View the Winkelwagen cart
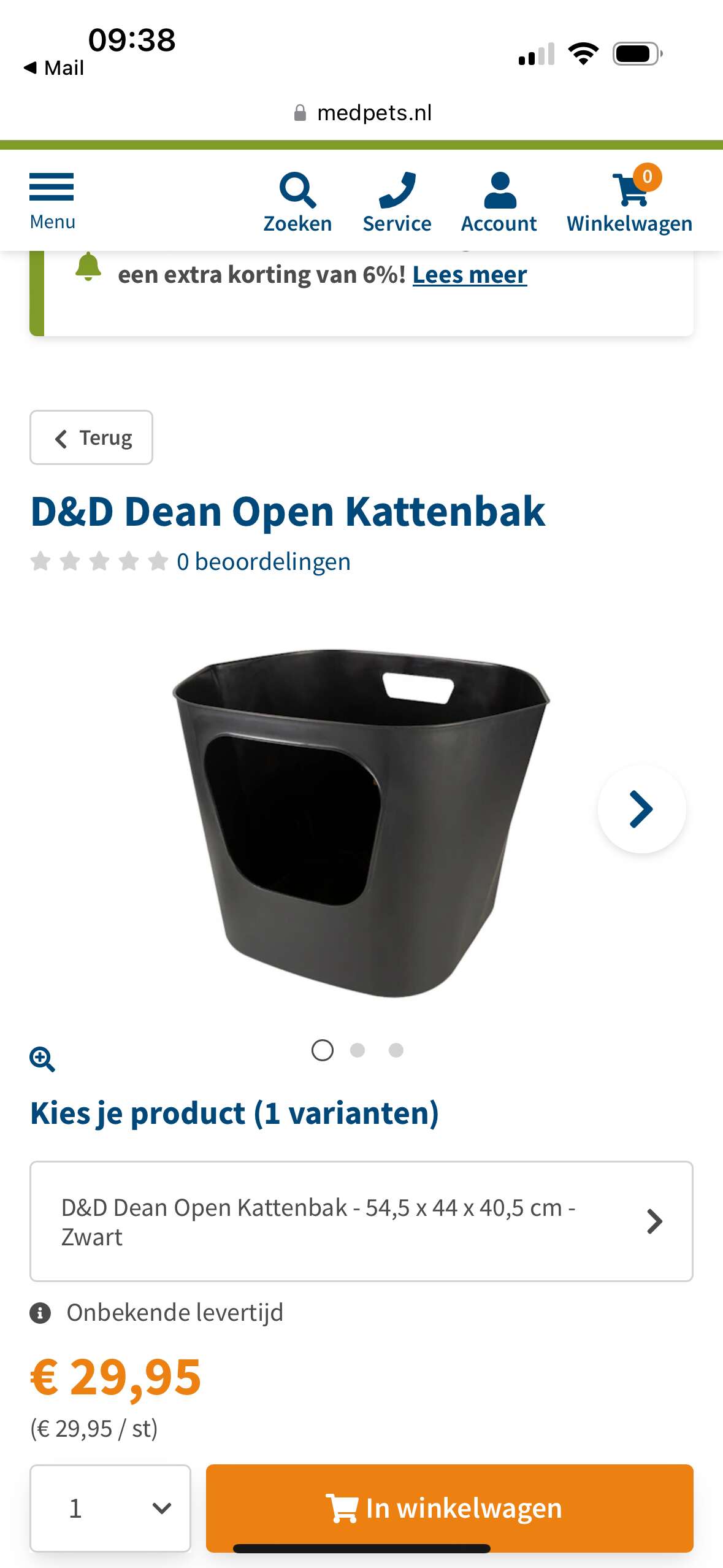The height and width of the screenshot is (1568, 723). 629,200
